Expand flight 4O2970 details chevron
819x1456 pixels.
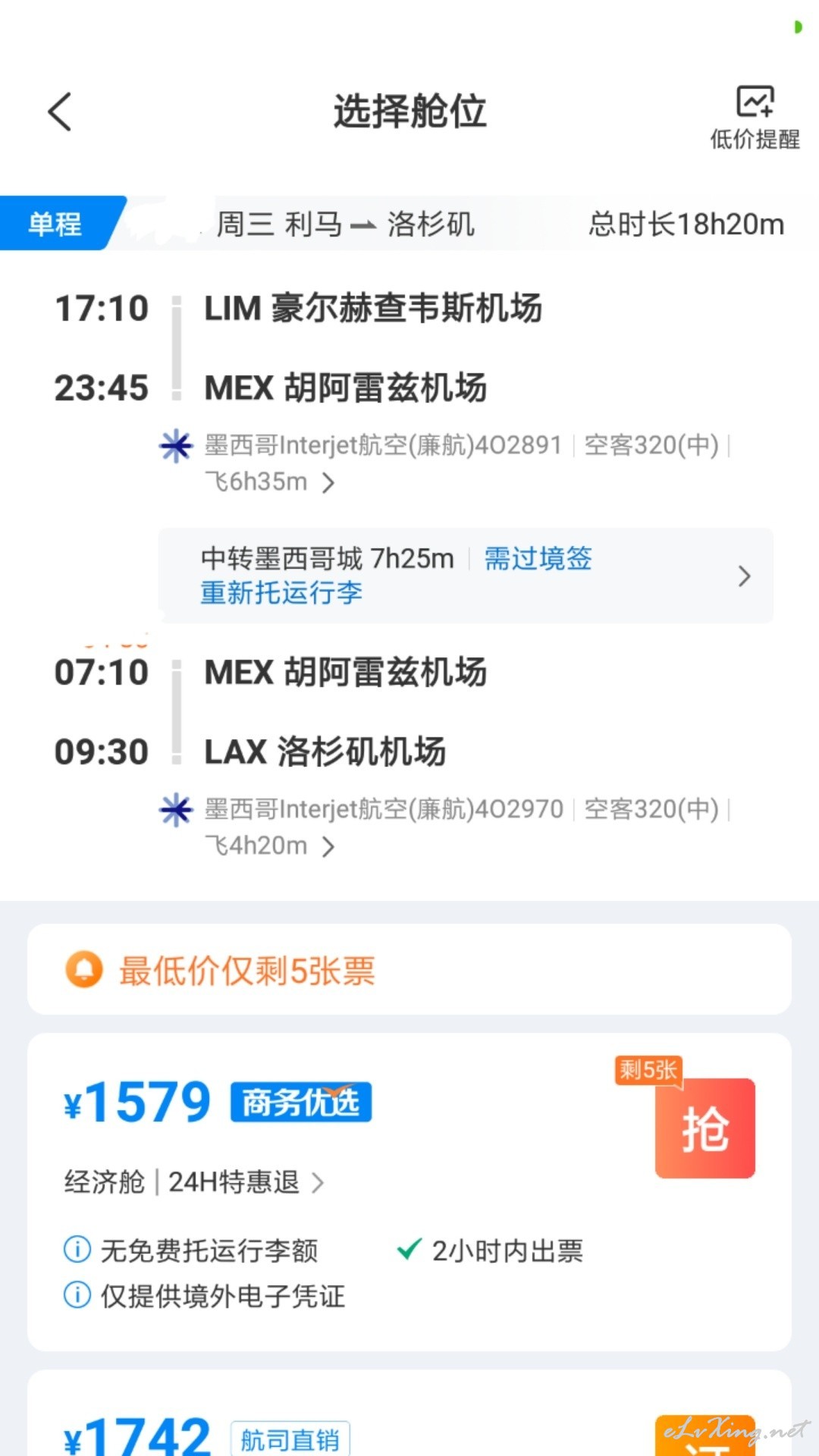tap(328, 846)
